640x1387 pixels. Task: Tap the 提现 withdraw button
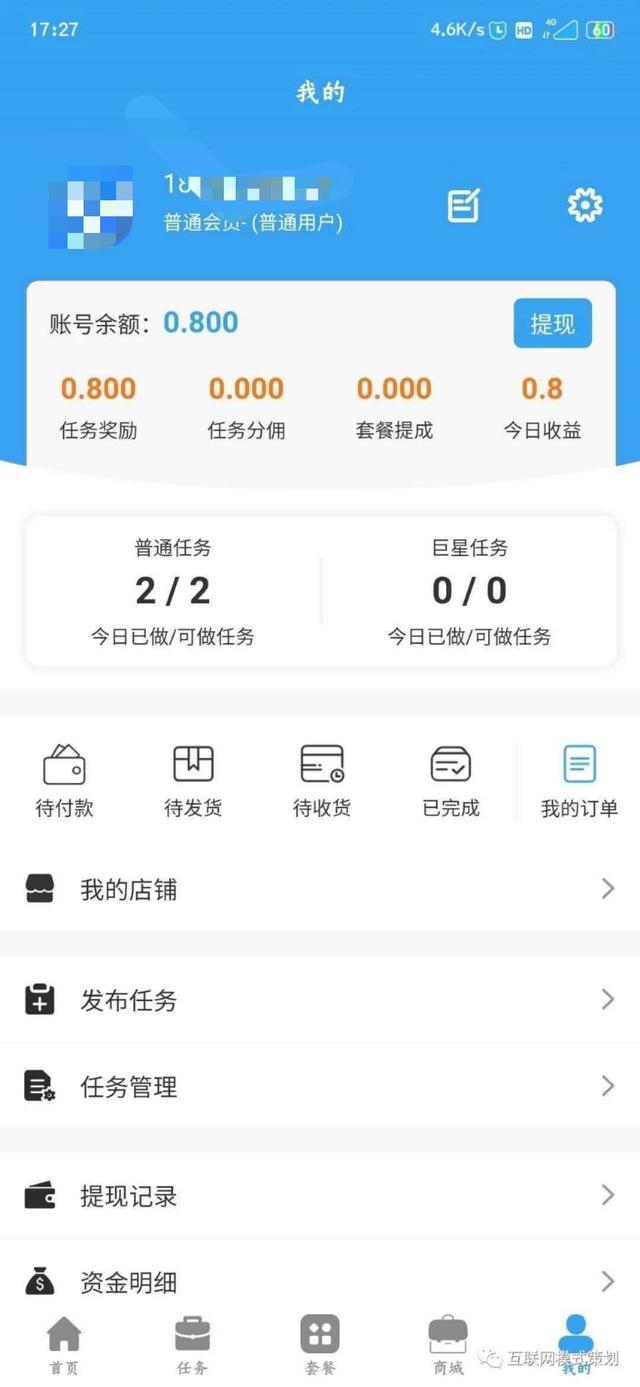[x=552, y=324]
